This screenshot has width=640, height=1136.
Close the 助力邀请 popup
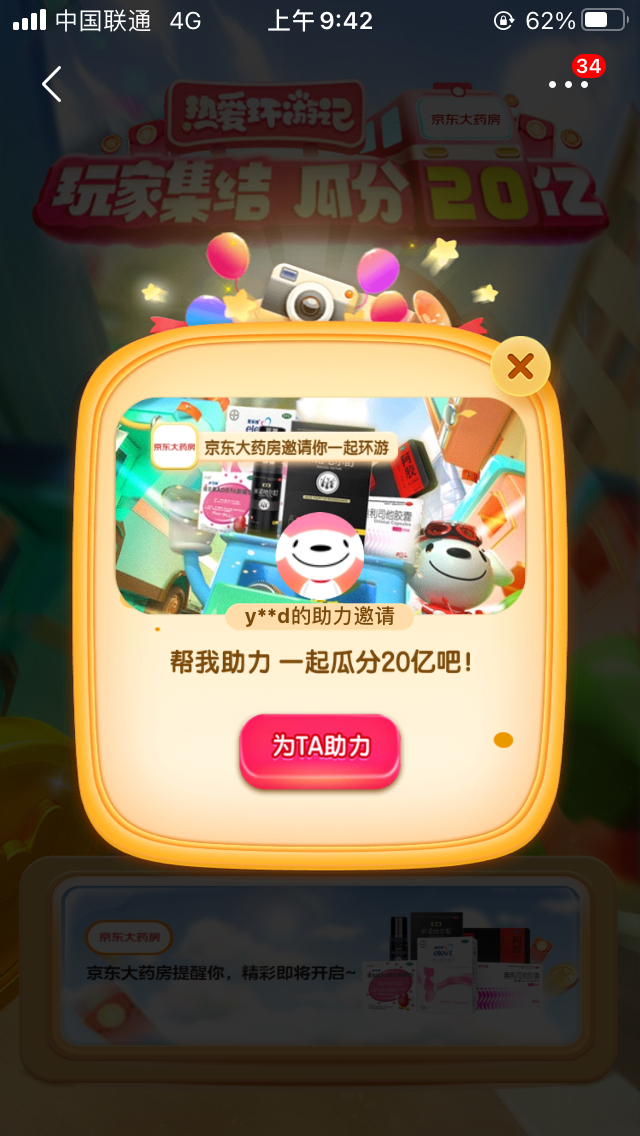pyautogui.click(x=520, y=367)
